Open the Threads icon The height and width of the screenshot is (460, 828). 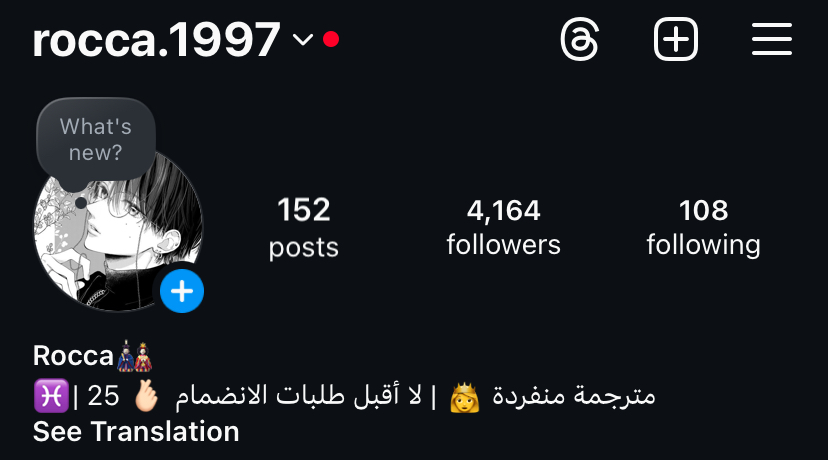[580, 40]
